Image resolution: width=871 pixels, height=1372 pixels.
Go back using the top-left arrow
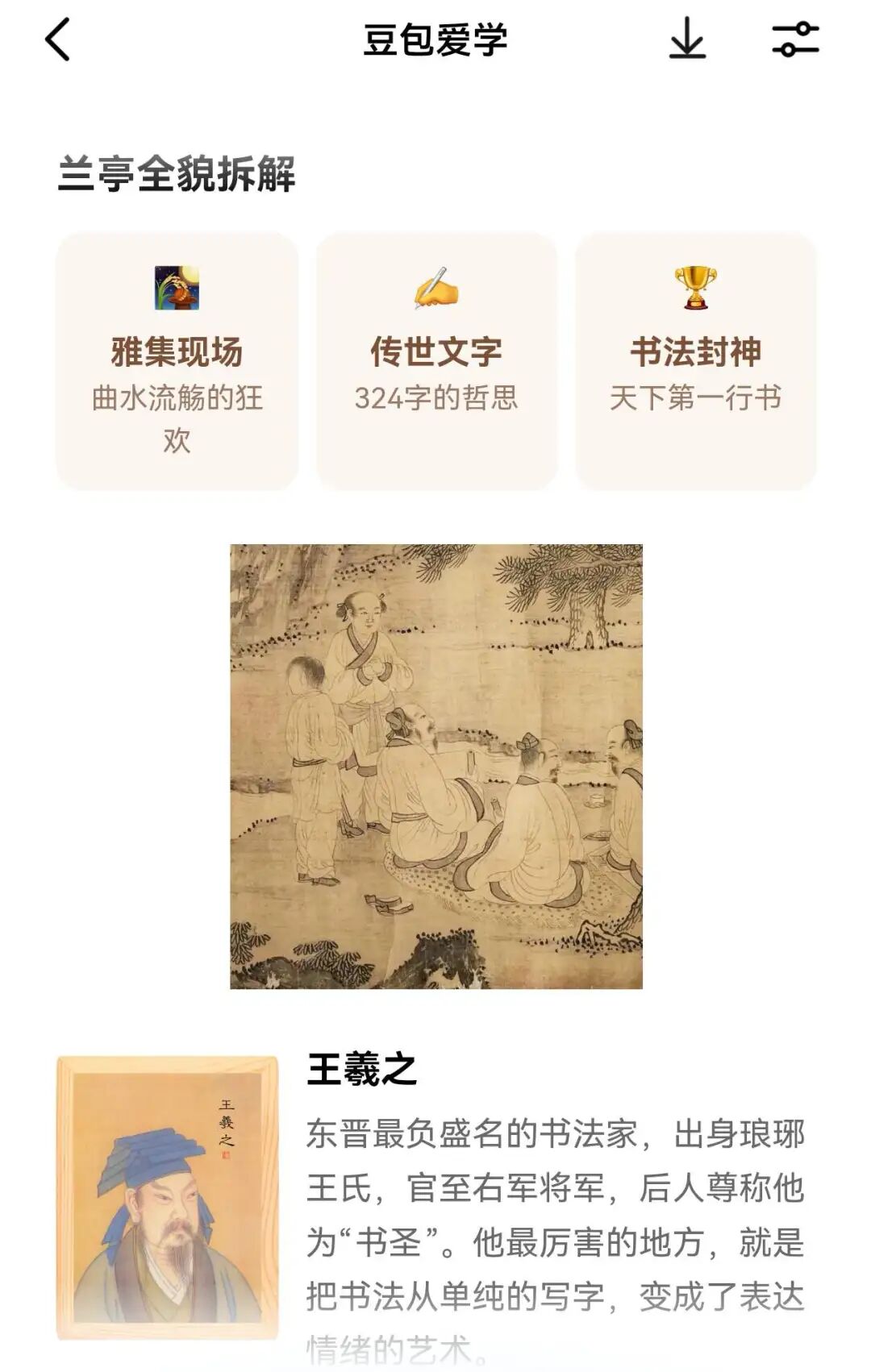coord(57,40)
